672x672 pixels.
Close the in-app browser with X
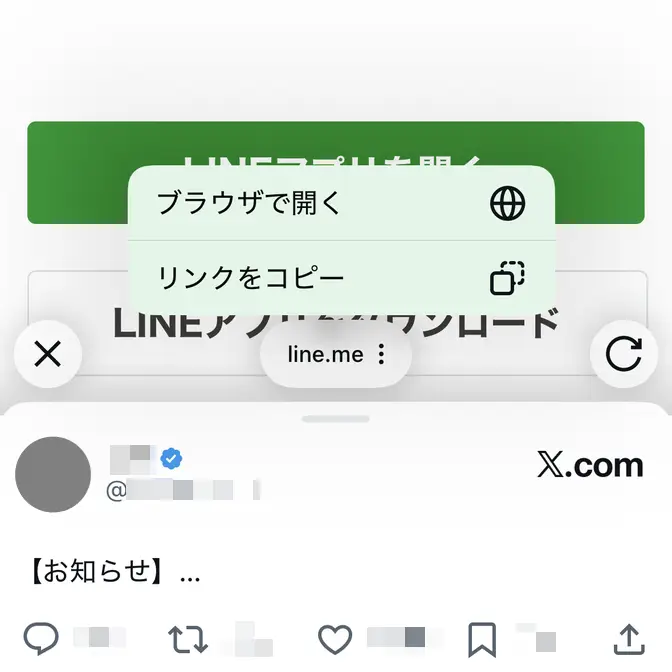[47, 354]
